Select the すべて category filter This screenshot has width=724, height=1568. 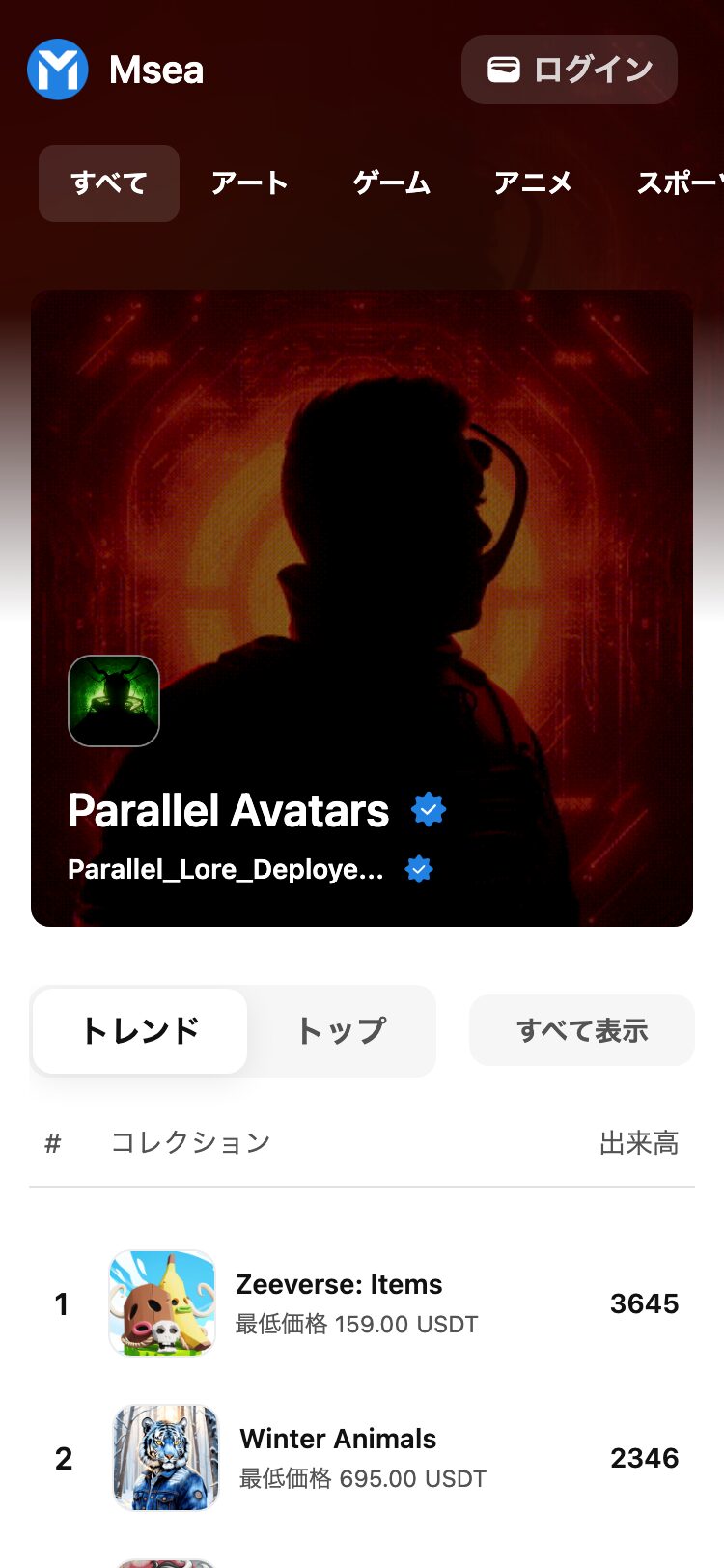108,182
